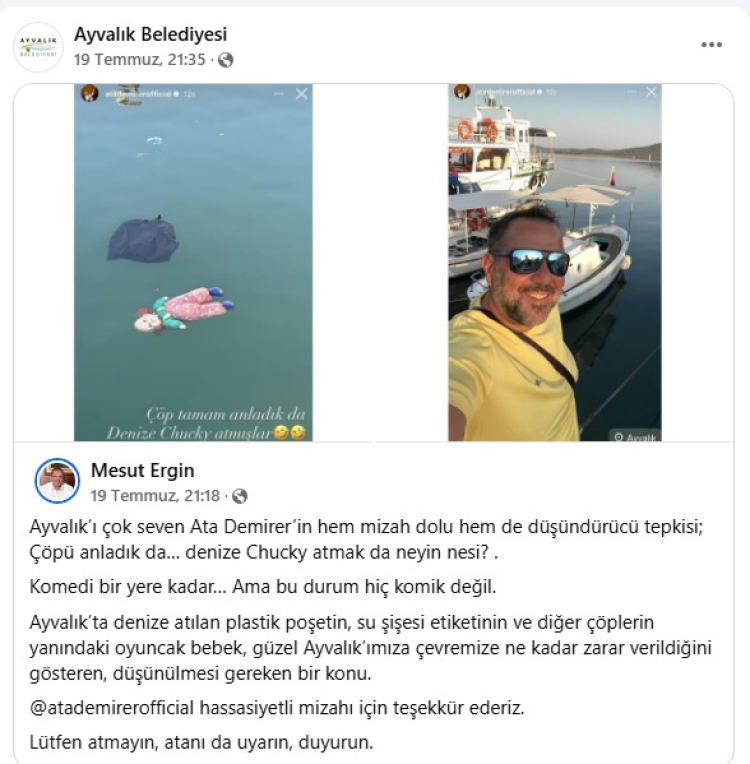
Task: Open the 19 Temmuz, 21:18 timestamp
Action: tap(156, 495)
